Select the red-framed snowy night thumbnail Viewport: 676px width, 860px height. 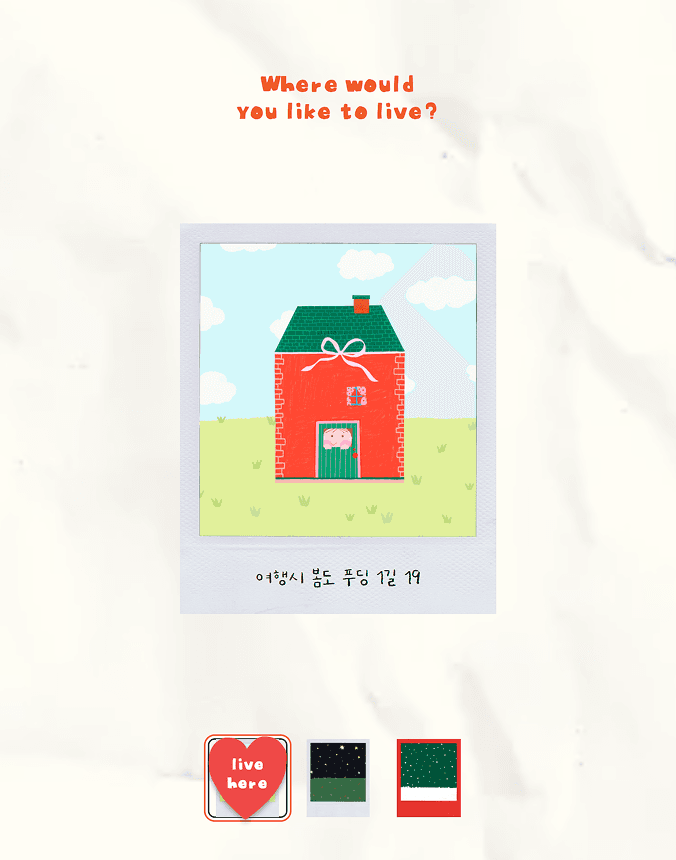click(428, 777)
